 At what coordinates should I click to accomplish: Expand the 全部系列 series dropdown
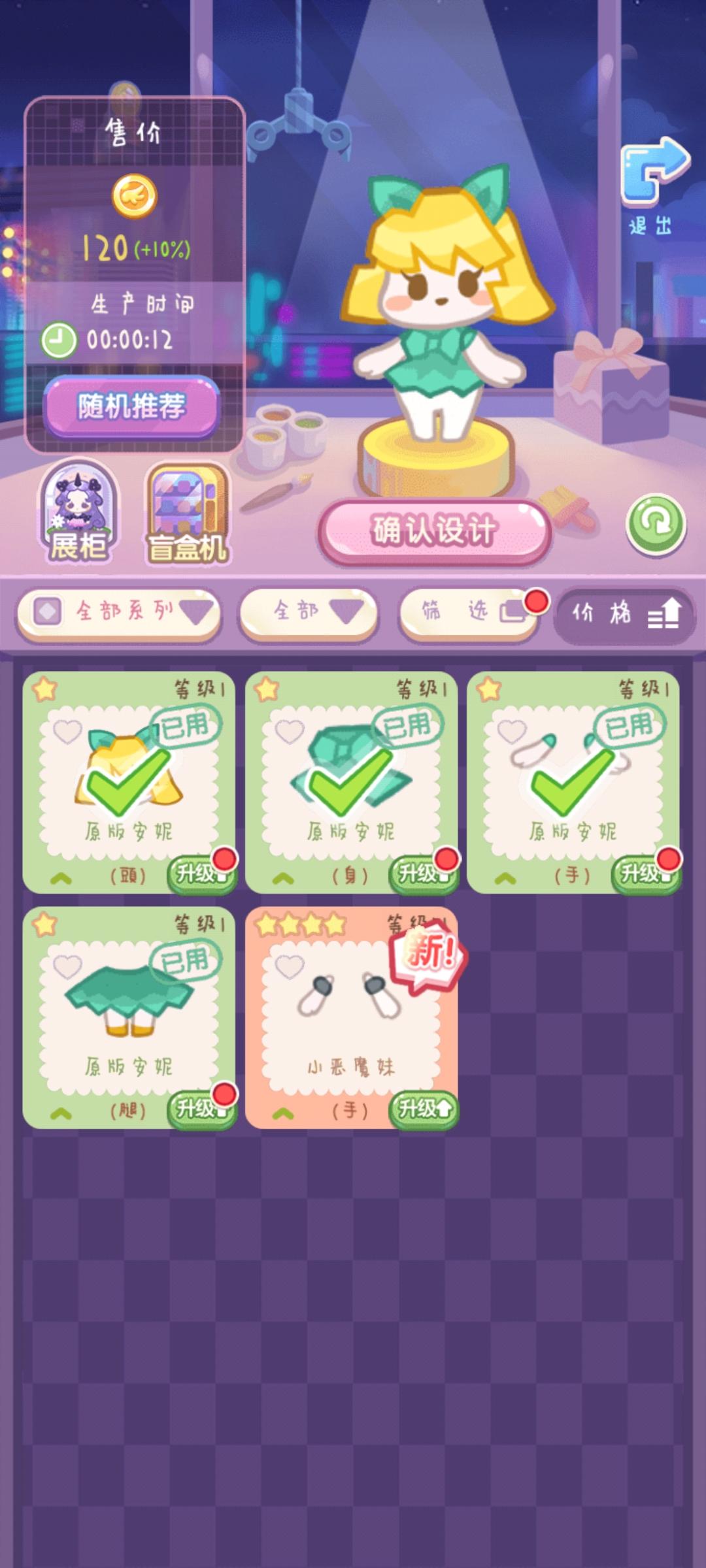pyautogui.click(x=118, y=612)
